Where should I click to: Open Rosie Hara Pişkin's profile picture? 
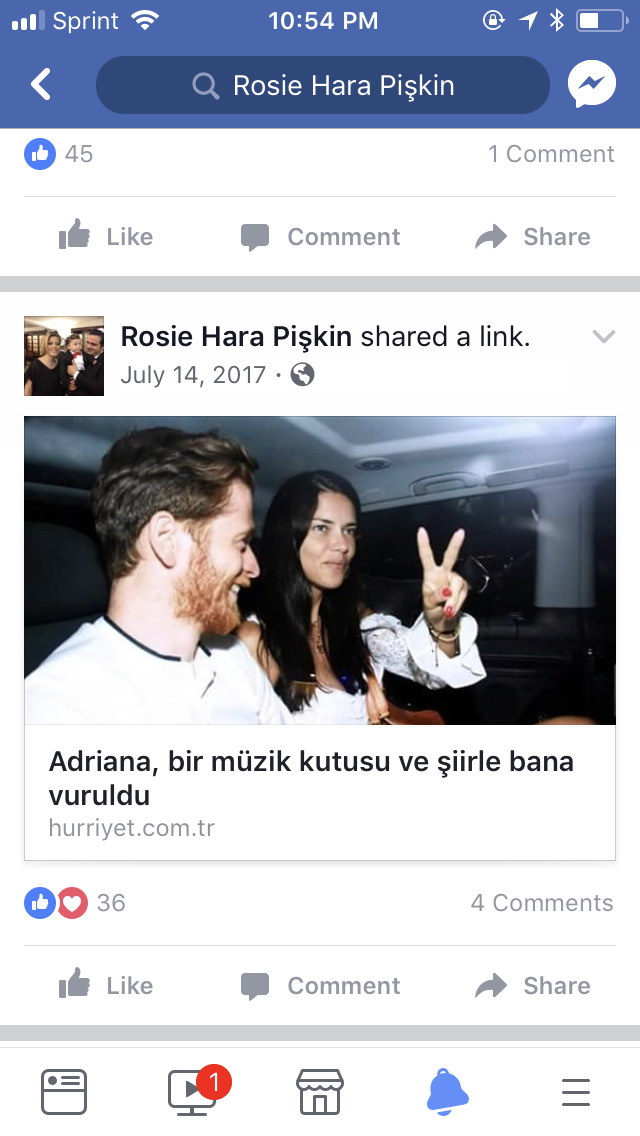coord(64,356)
